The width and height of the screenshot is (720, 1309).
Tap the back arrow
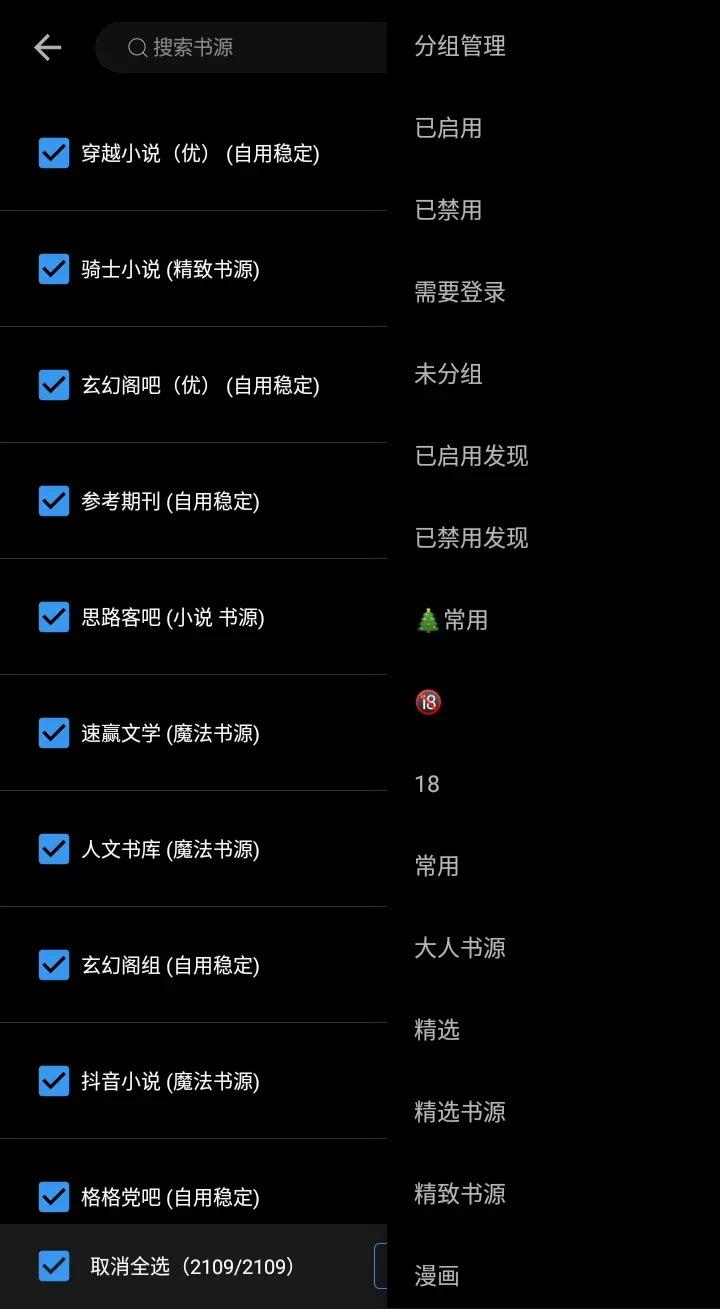[47, 47]
